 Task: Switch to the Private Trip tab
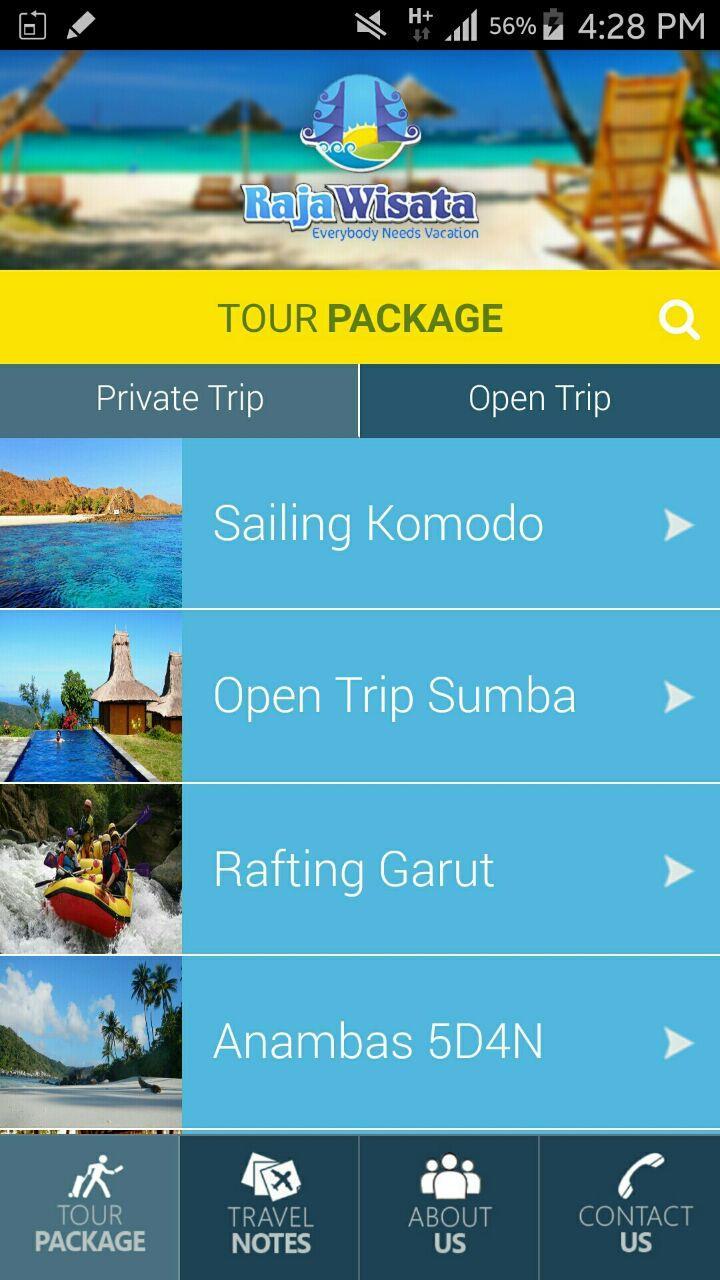[x=179, y=398]
